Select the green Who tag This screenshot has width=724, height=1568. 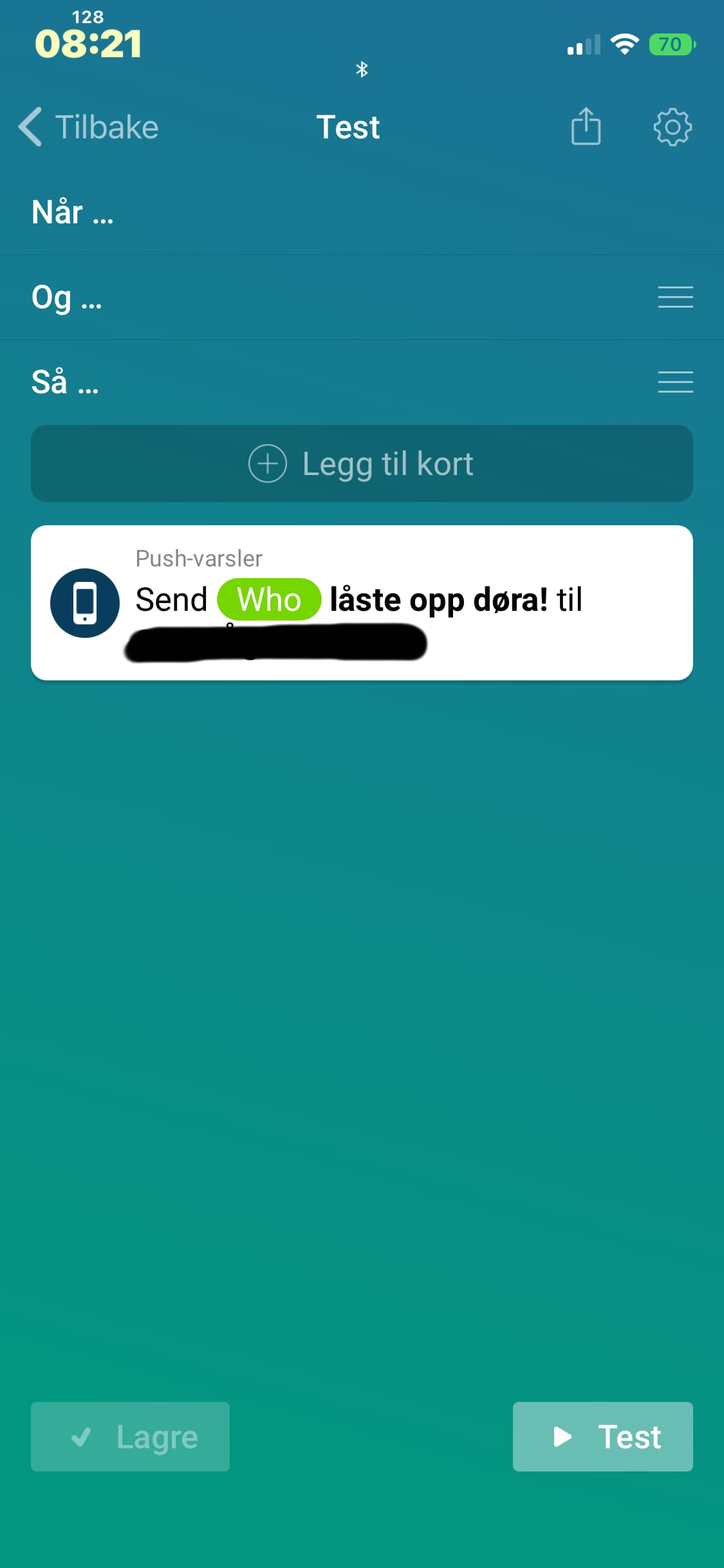(269, 600)
